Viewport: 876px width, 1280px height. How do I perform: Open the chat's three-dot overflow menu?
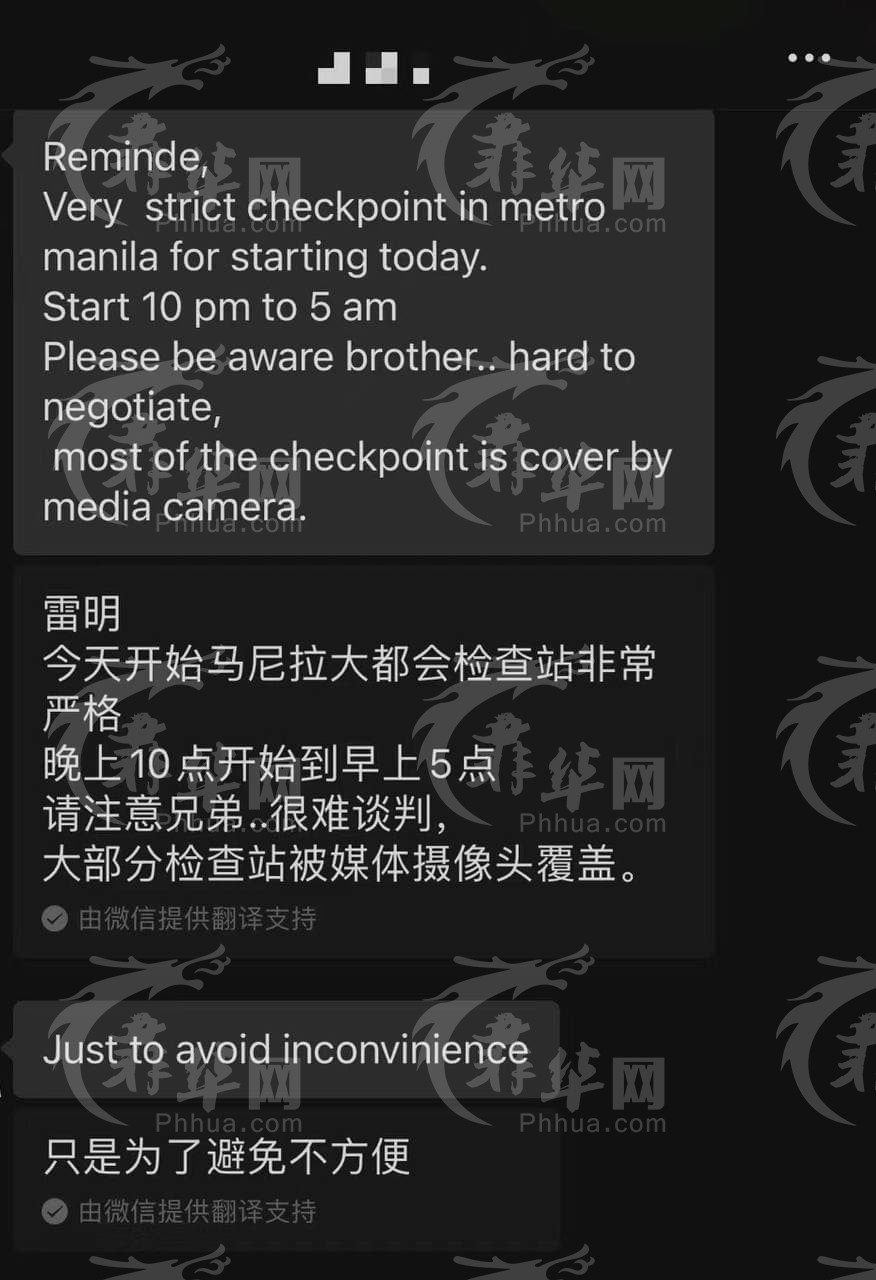[x=809, y=58]
